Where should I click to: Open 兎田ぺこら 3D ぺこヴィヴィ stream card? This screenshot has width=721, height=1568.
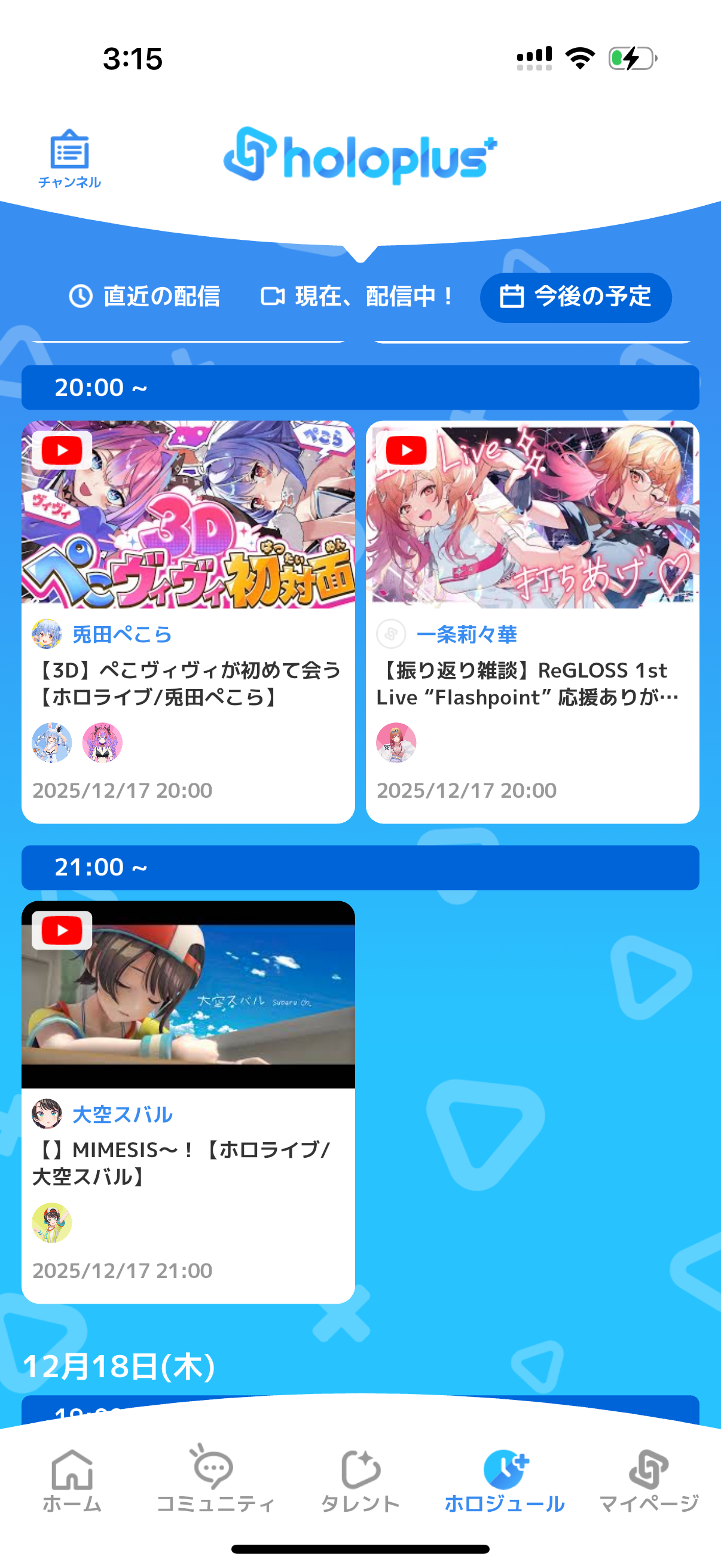188,515
